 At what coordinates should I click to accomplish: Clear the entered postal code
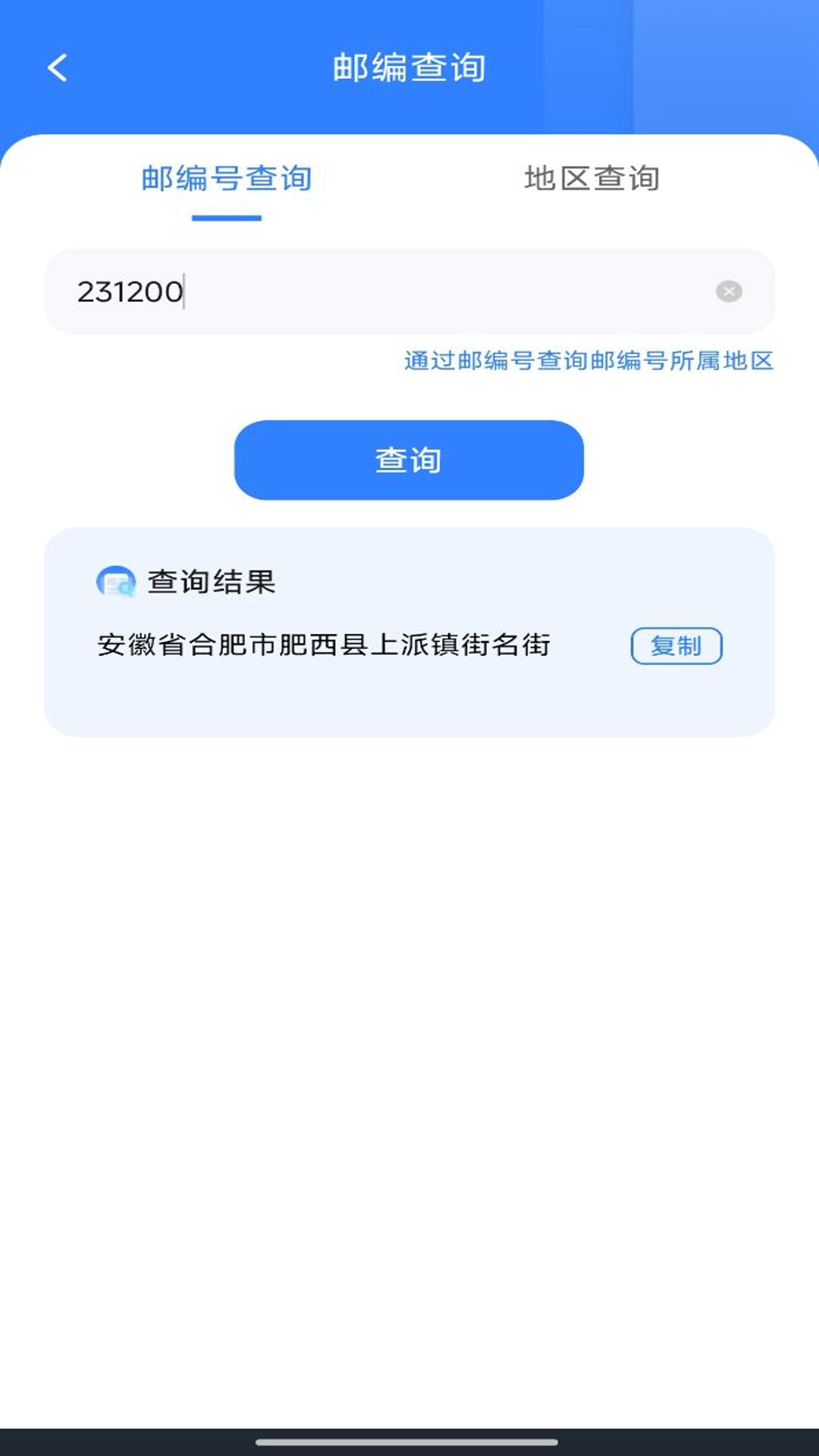[729, 292]
